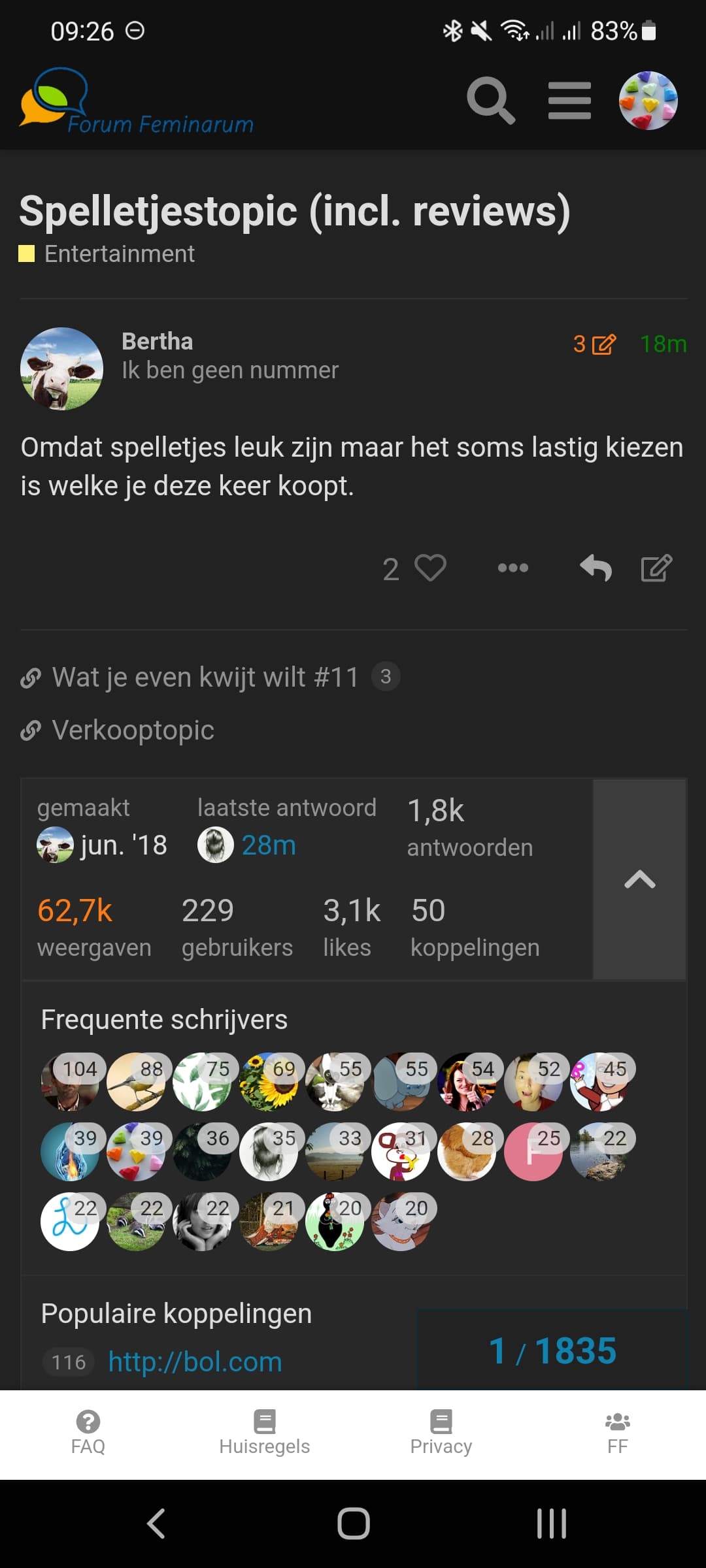
Task: Go back with the system back button
Action: (x=156, y=1524)
